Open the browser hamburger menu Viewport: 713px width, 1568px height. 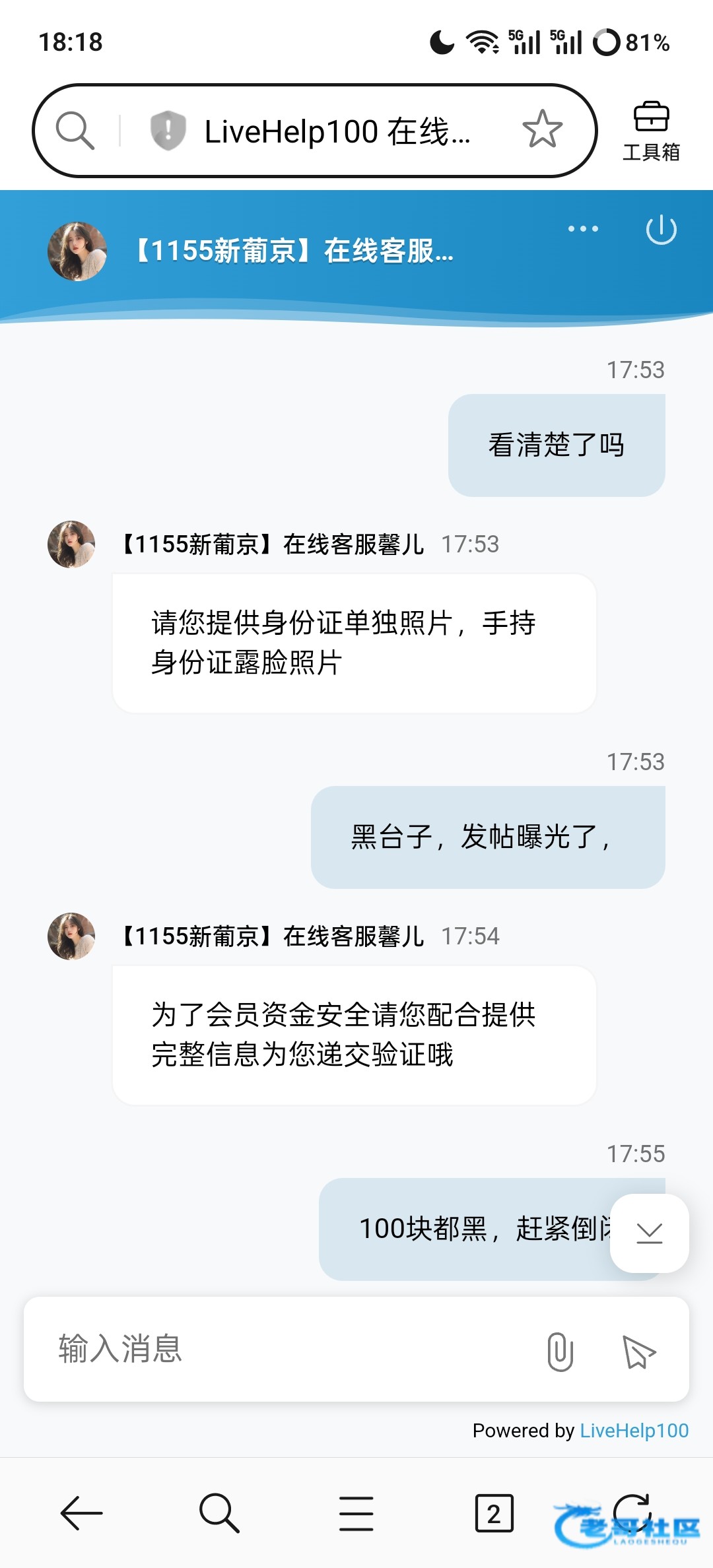(x=356, y=1513)
